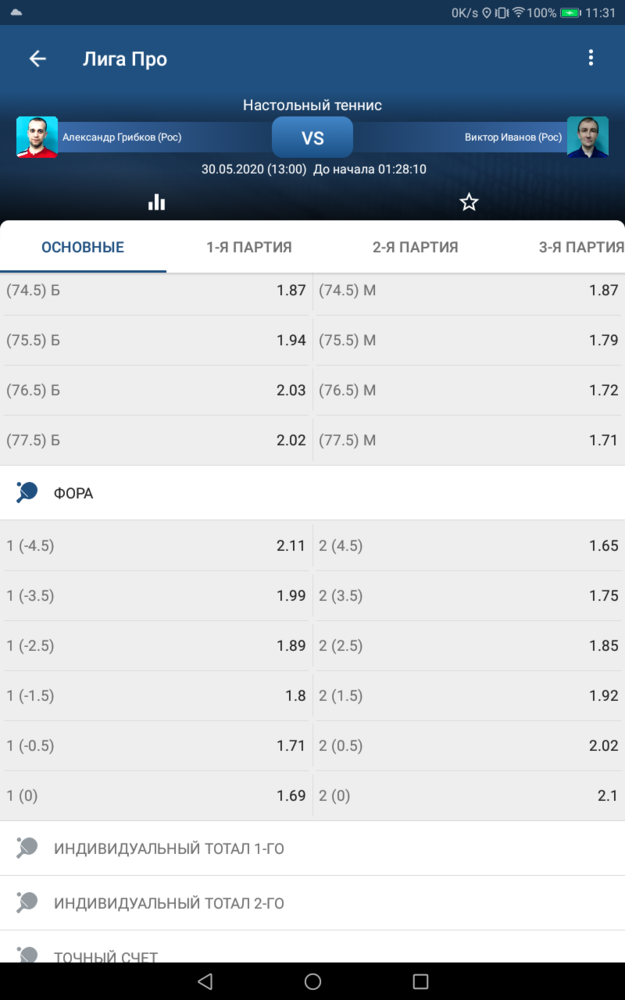Switch to the 1-Я ПАРТИЯ tab
The height and width of the screenshot is (1000, 625).
click(x=249, y=247)
